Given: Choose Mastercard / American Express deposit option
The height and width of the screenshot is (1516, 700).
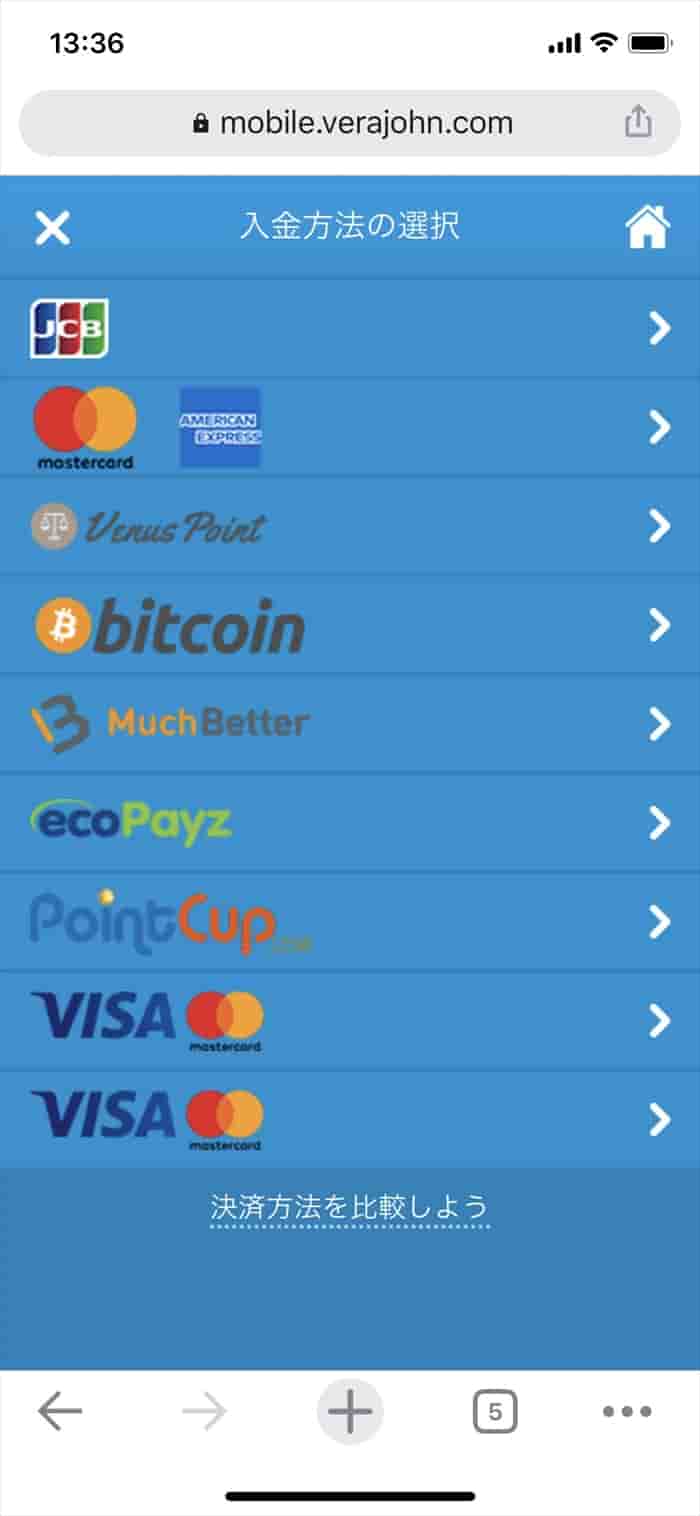Looking at the screenshot, I should (350, 427).
